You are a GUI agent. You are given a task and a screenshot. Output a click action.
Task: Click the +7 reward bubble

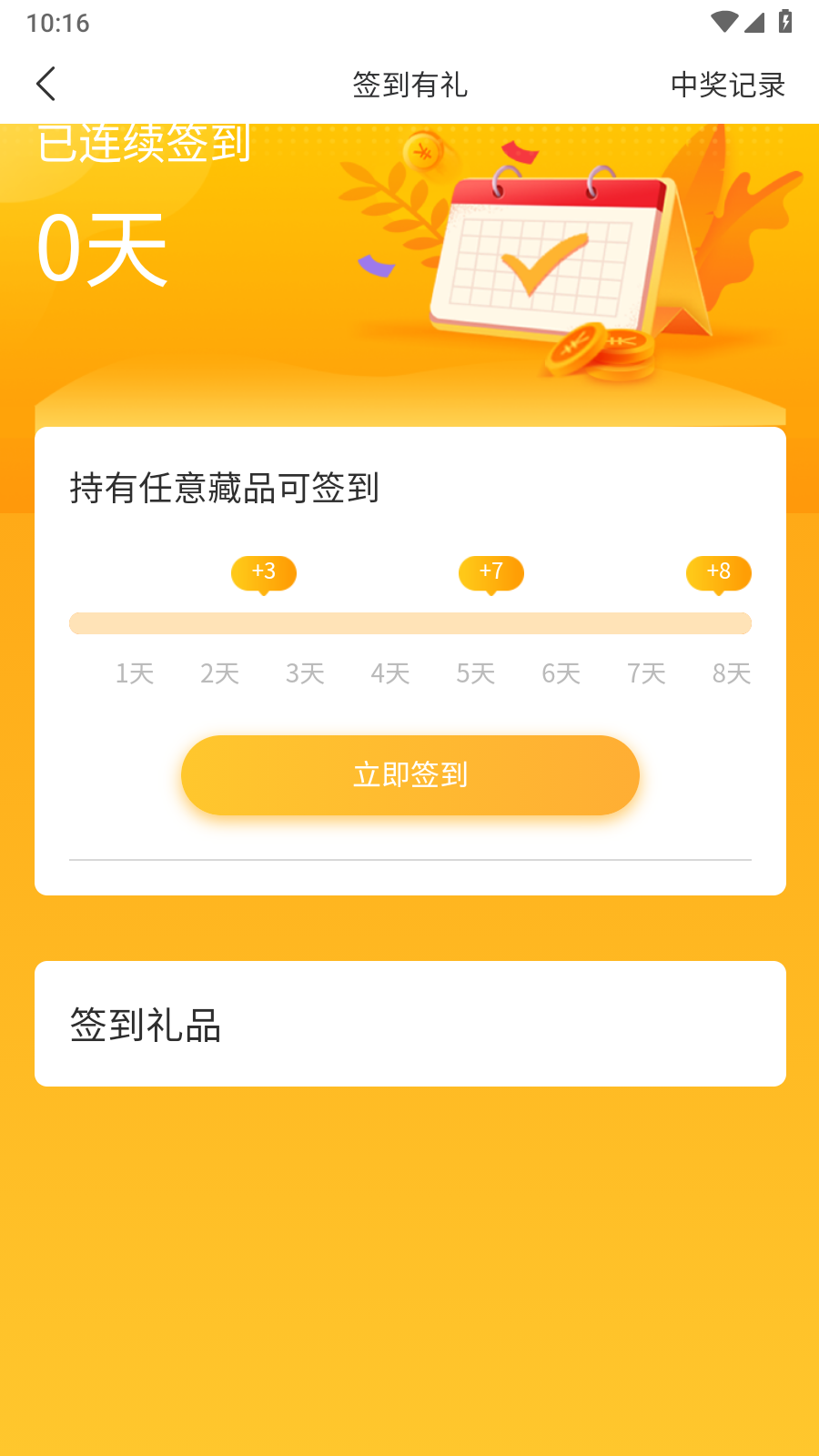[x=491, y=572]
